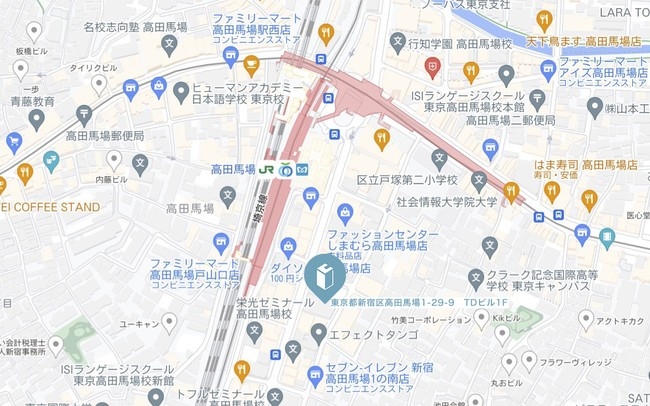
Task: Tap ファミリーマート 高田馬場戸山口店 marker
Action: 221,241
